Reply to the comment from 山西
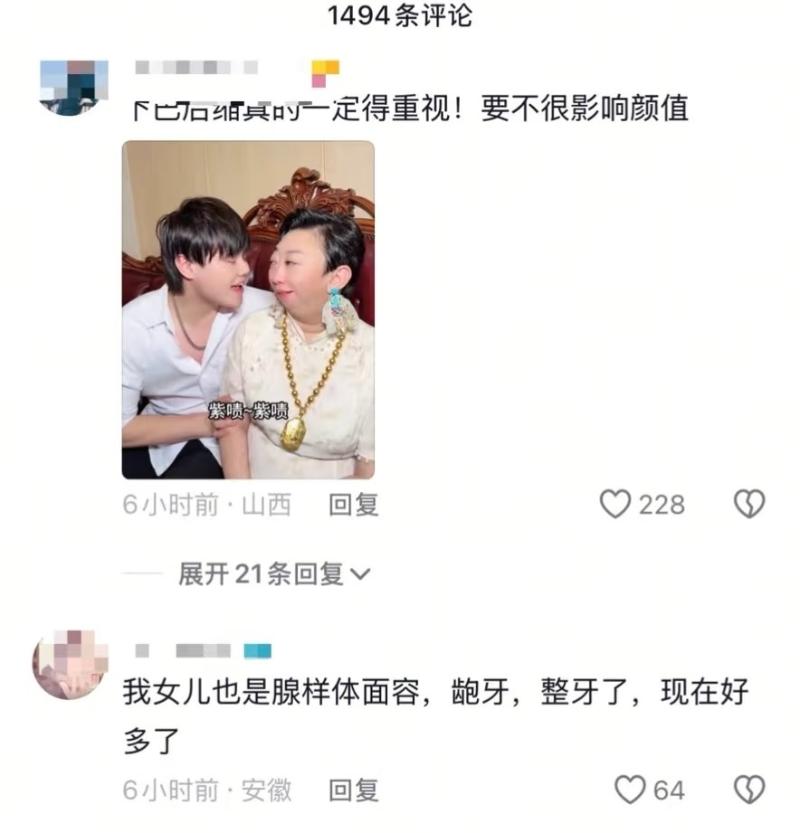Screen dimensions: 800x833 pos(354,505)
